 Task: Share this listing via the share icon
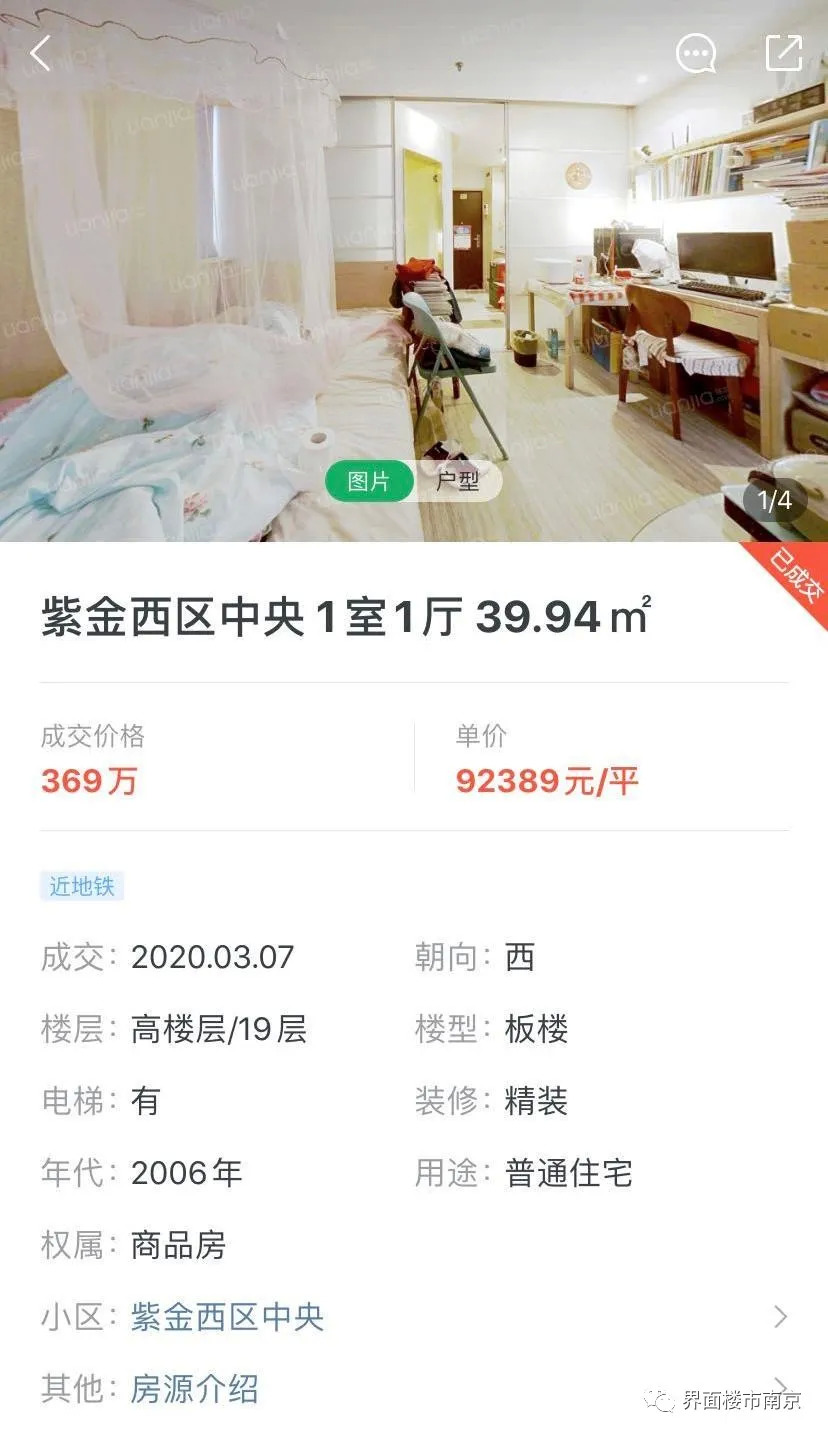point(784,53)
